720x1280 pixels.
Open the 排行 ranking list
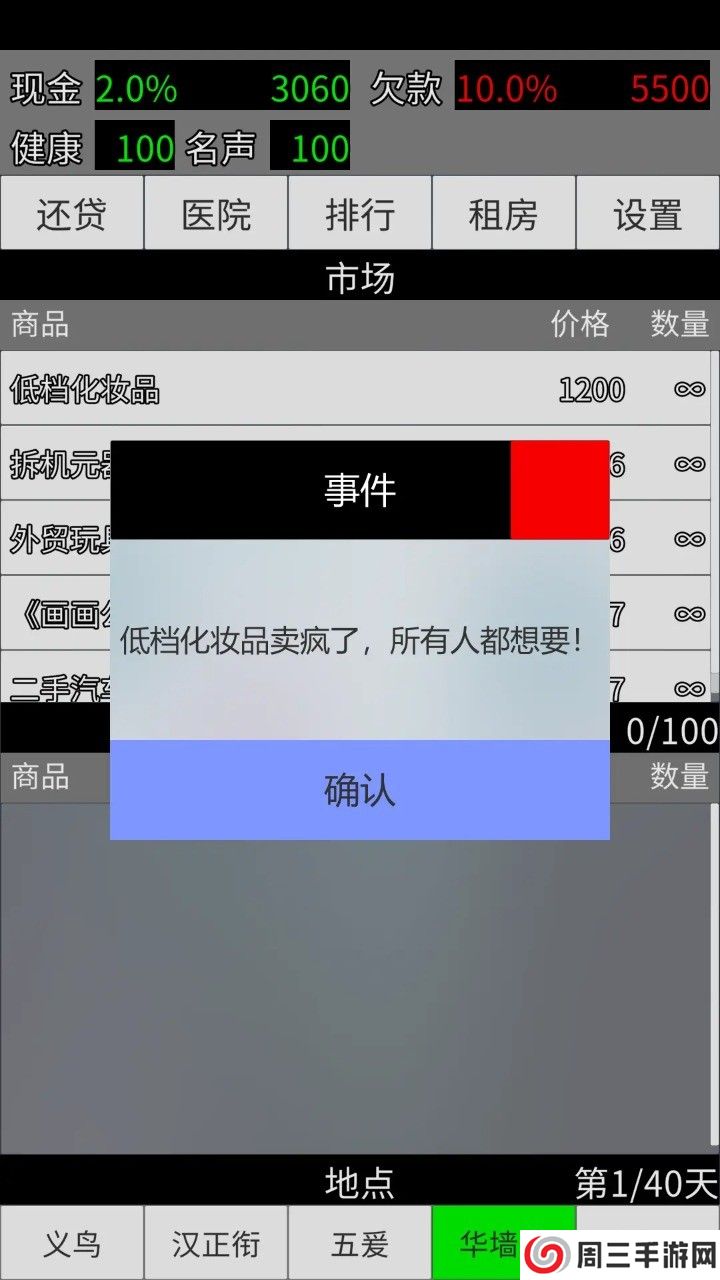click(360, 213)
